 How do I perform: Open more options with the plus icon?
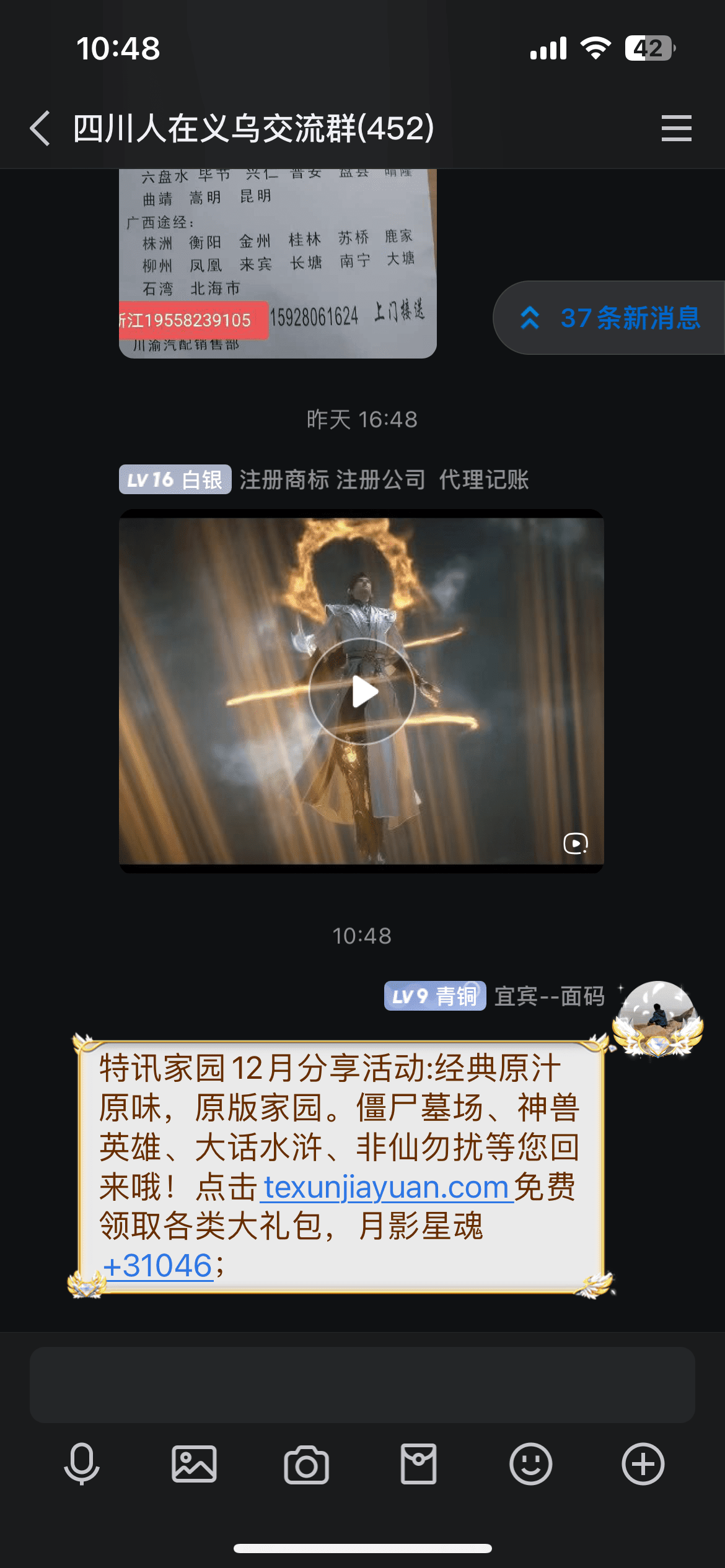coord(643,1464)
